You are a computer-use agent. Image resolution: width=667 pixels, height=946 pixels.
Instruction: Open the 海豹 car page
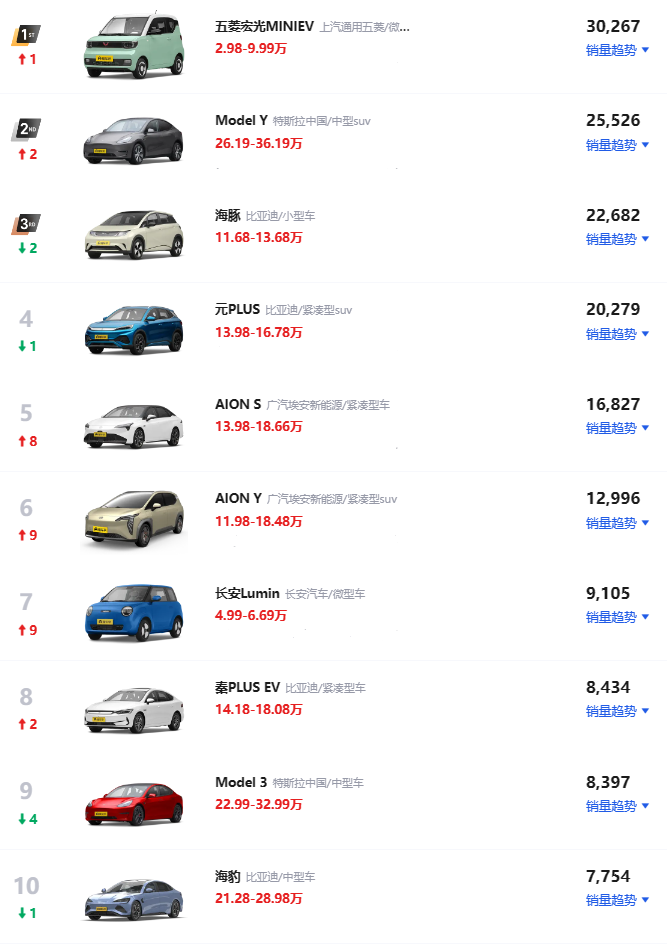coord(227,876)
